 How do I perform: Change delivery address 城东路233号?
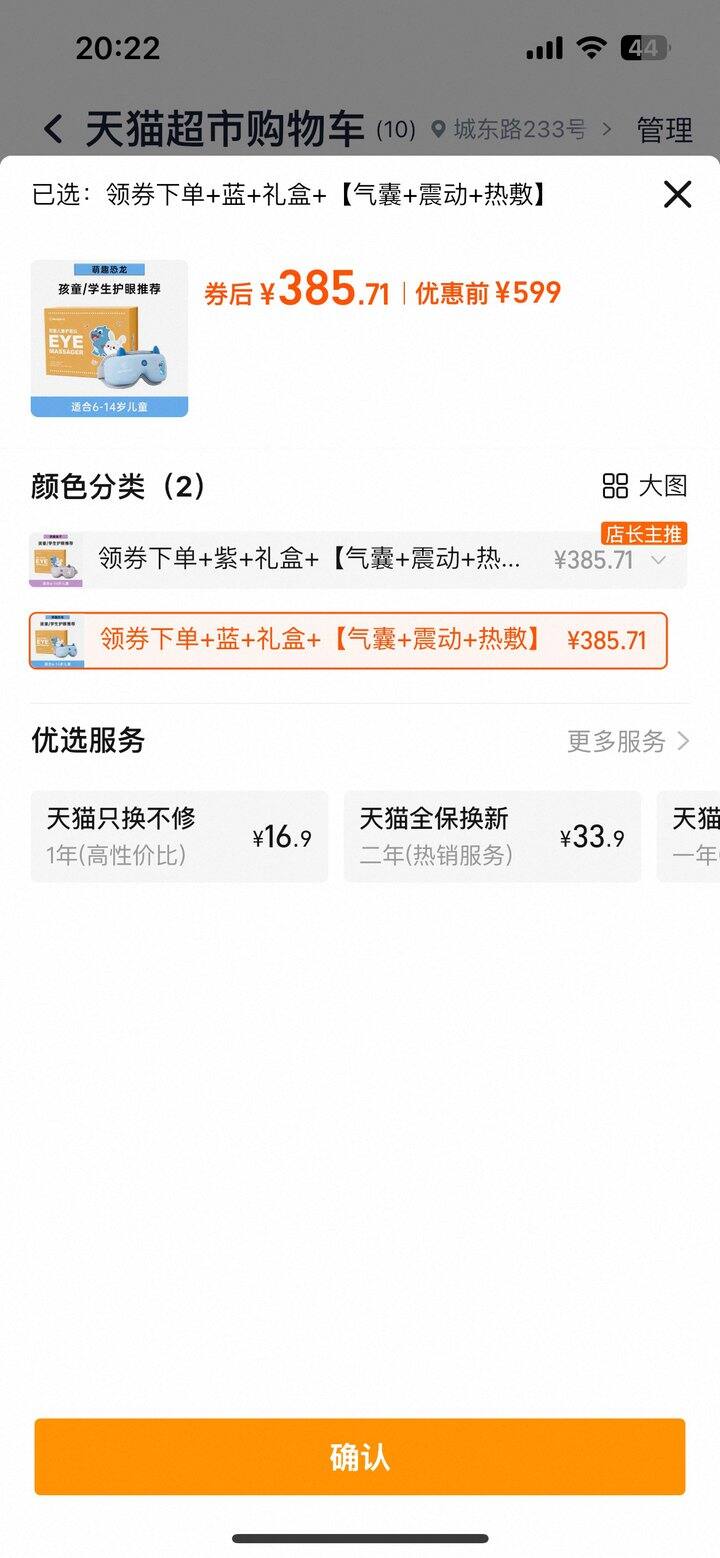[x=520, y=130]
